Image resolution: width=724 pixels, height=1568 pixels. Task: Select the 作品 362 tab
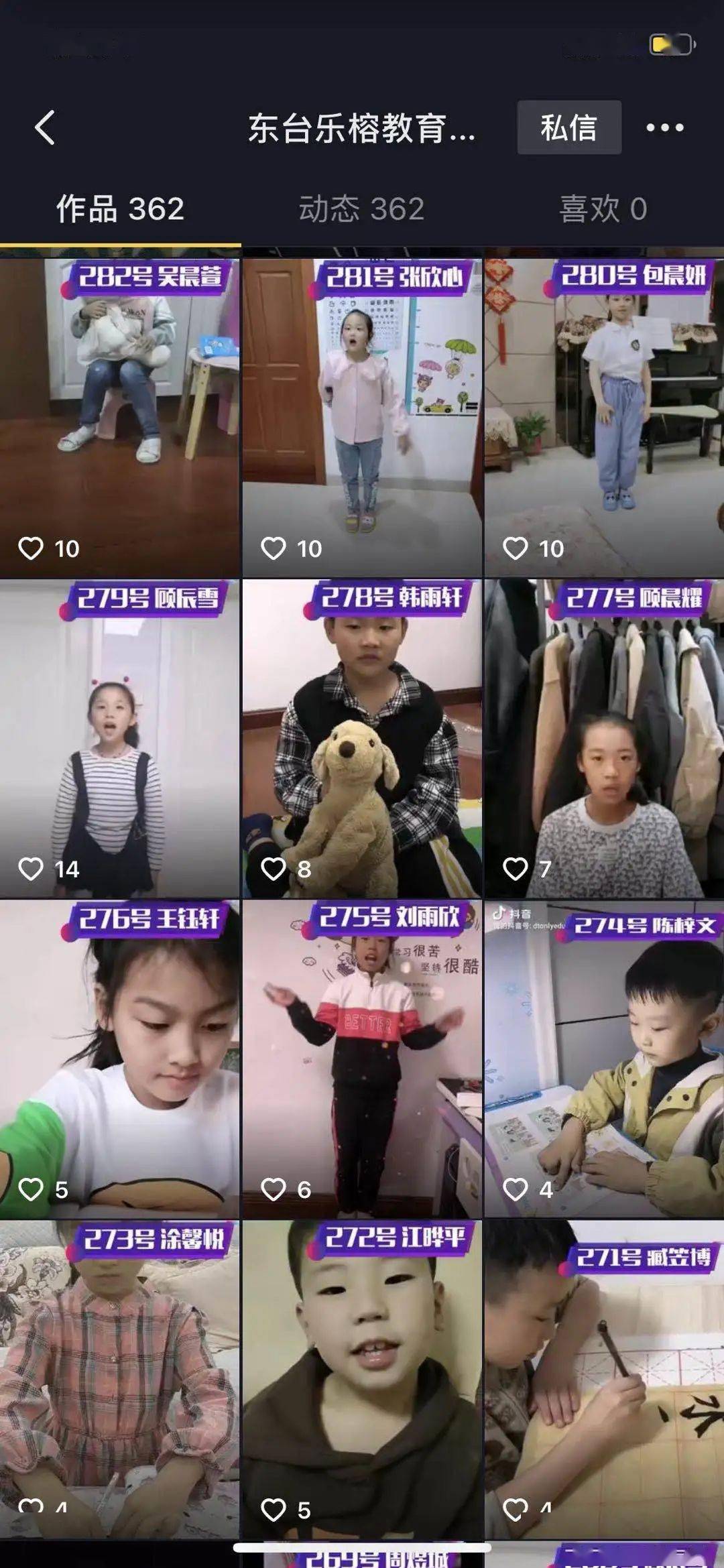click(120, 208)
